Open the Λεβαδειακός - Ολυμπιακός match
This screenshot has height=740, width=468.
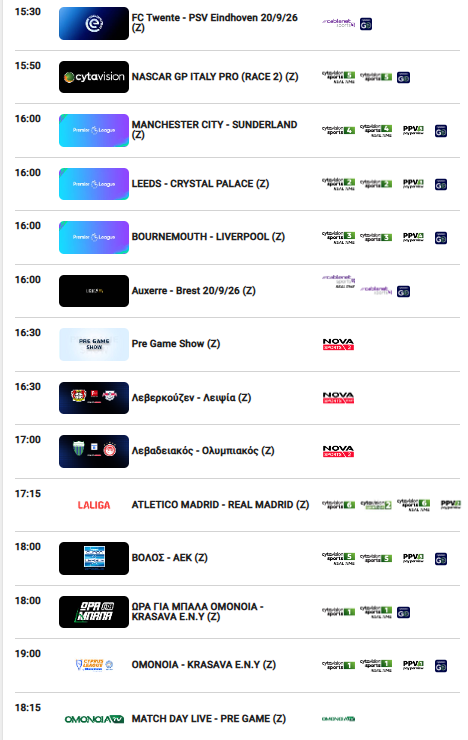coord(203,451)
